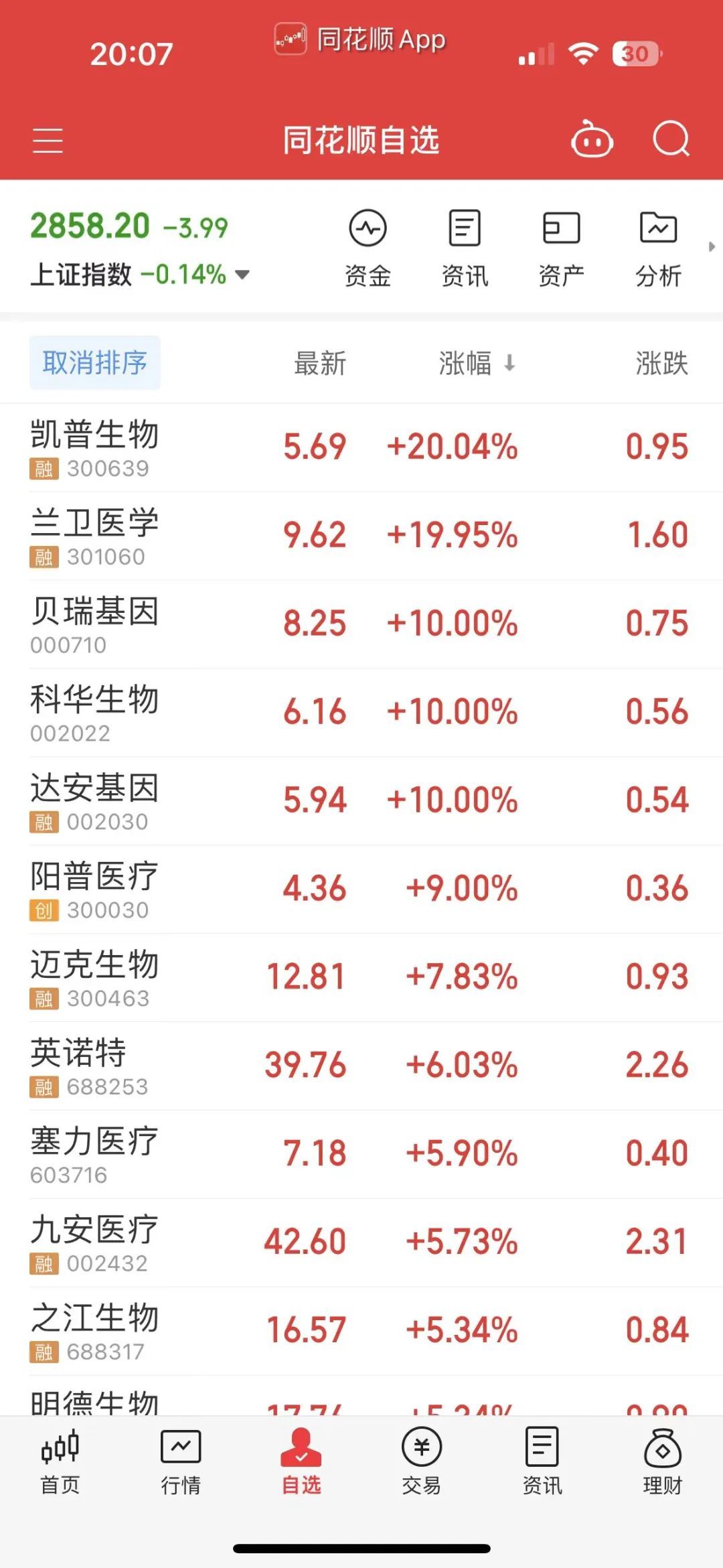Open the 资金 (funds) panel icon
Viewport: 723px width, 1568px height.
coord(367,244)
